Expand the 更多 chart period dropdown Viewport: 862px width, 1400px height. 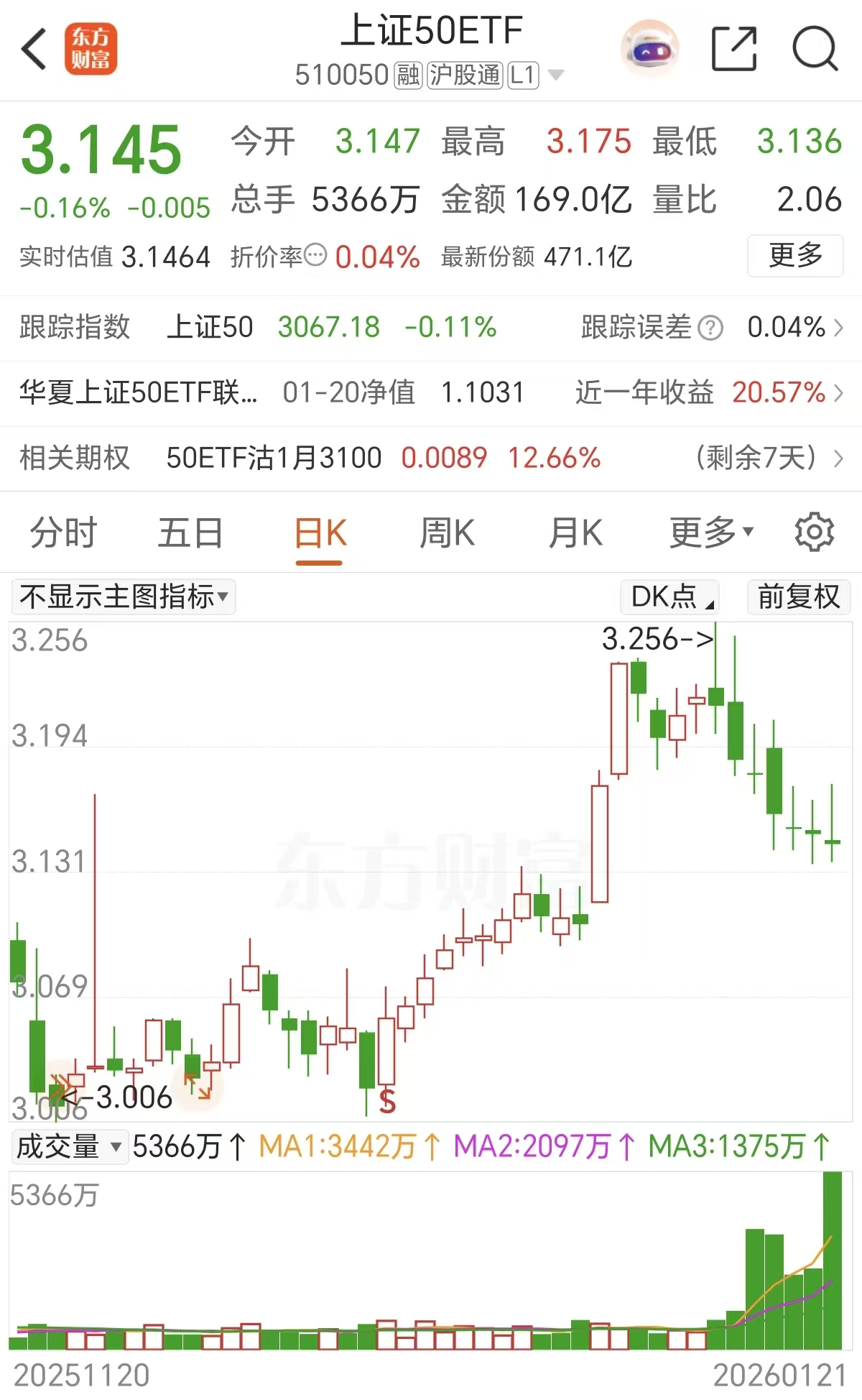pyautogui.click(x=711, y=533)
